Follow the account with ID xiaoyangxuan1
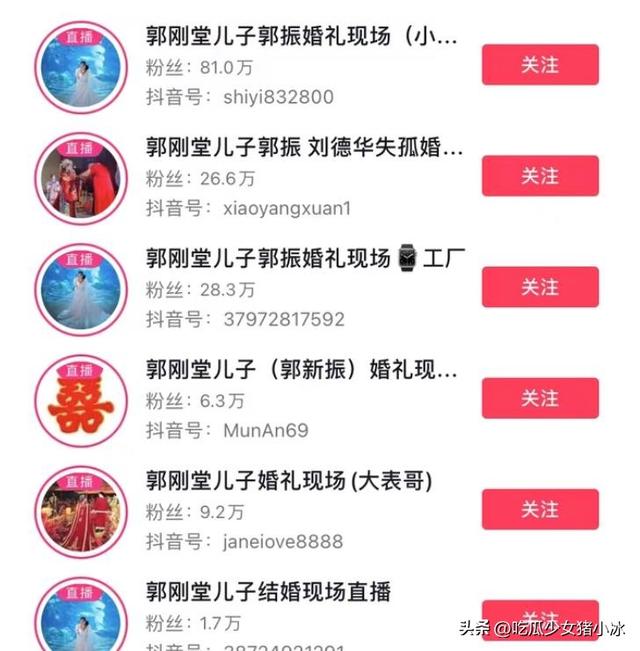The image size is (640, 651). coord(540,176)
